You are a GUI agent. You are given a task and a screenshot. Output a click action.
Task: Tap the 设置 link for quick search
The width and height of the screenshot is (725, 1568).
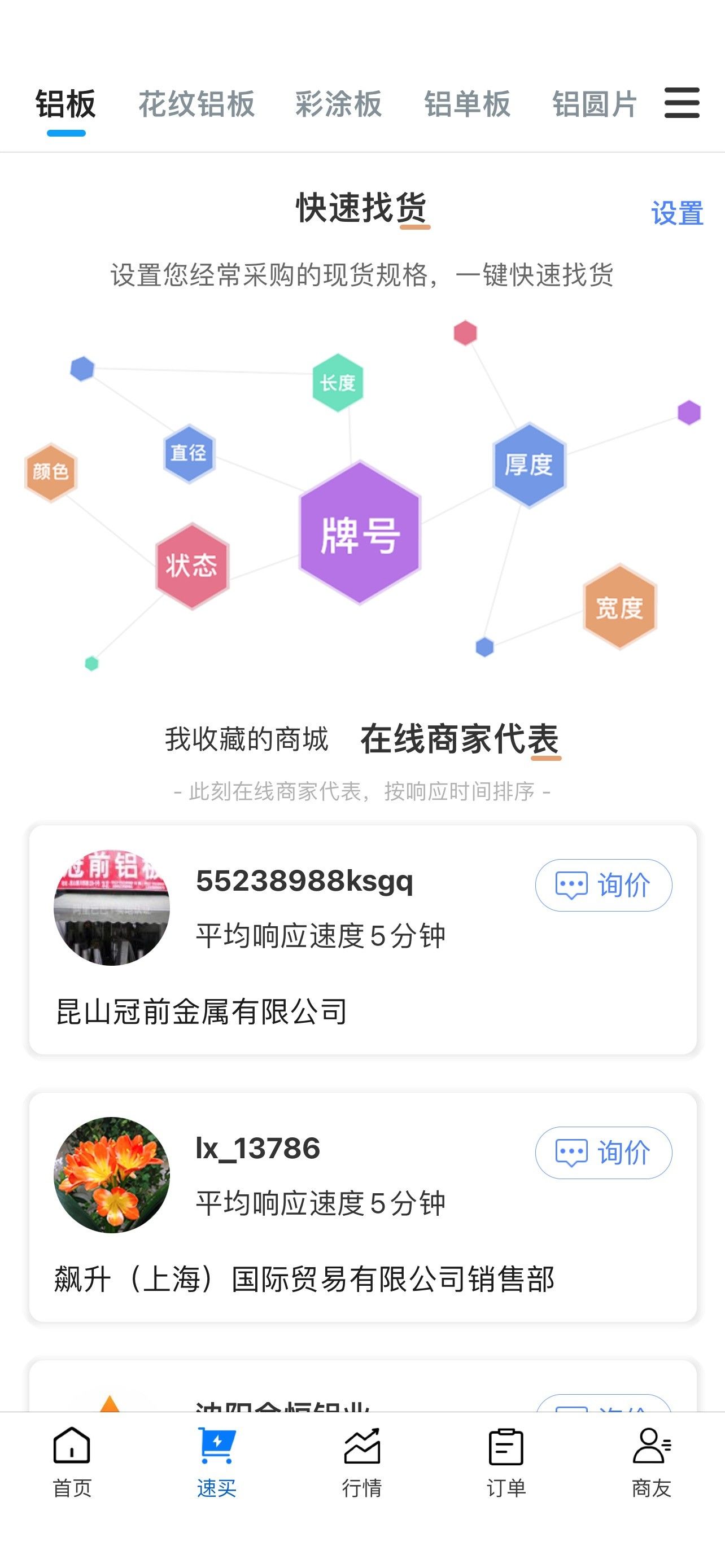click(x=677, y=213)
